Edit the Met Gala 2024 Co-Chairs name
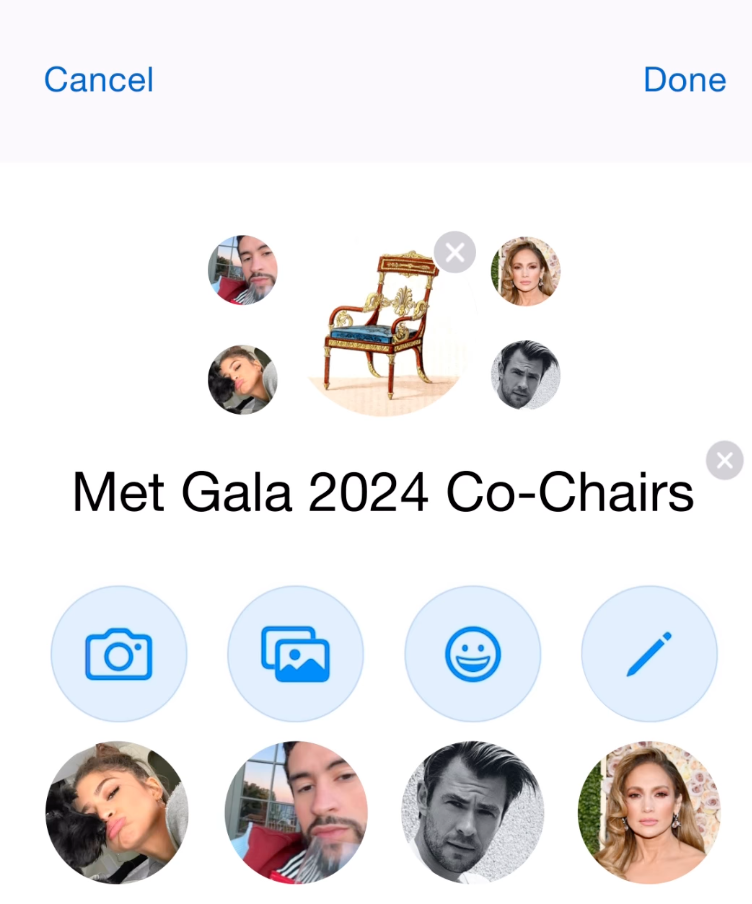The width and height of the screenshot is (752, 904). 383,493
